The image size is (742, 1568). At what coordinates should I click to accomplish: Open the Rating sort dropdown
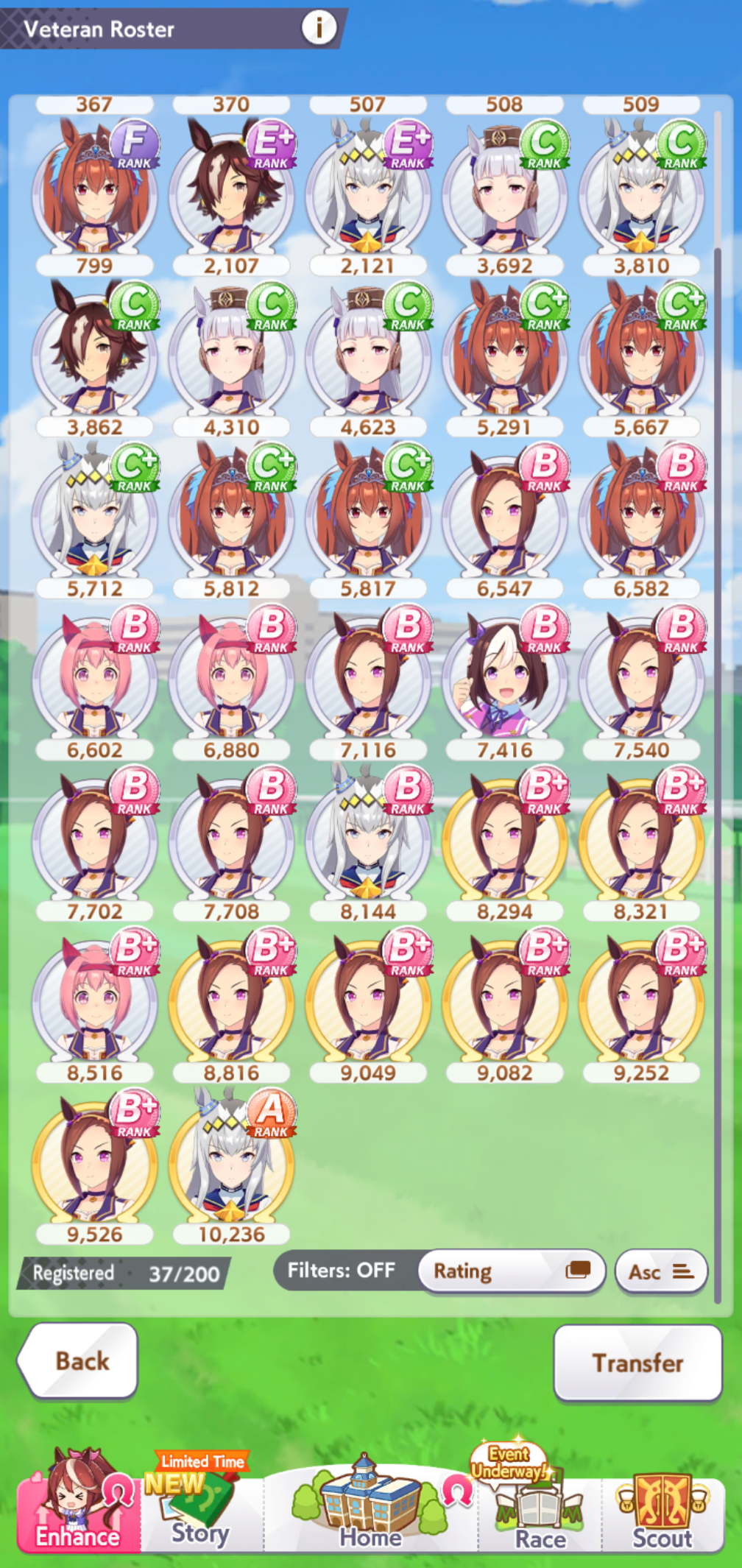pyautogui.click(x=512, y=1271)
